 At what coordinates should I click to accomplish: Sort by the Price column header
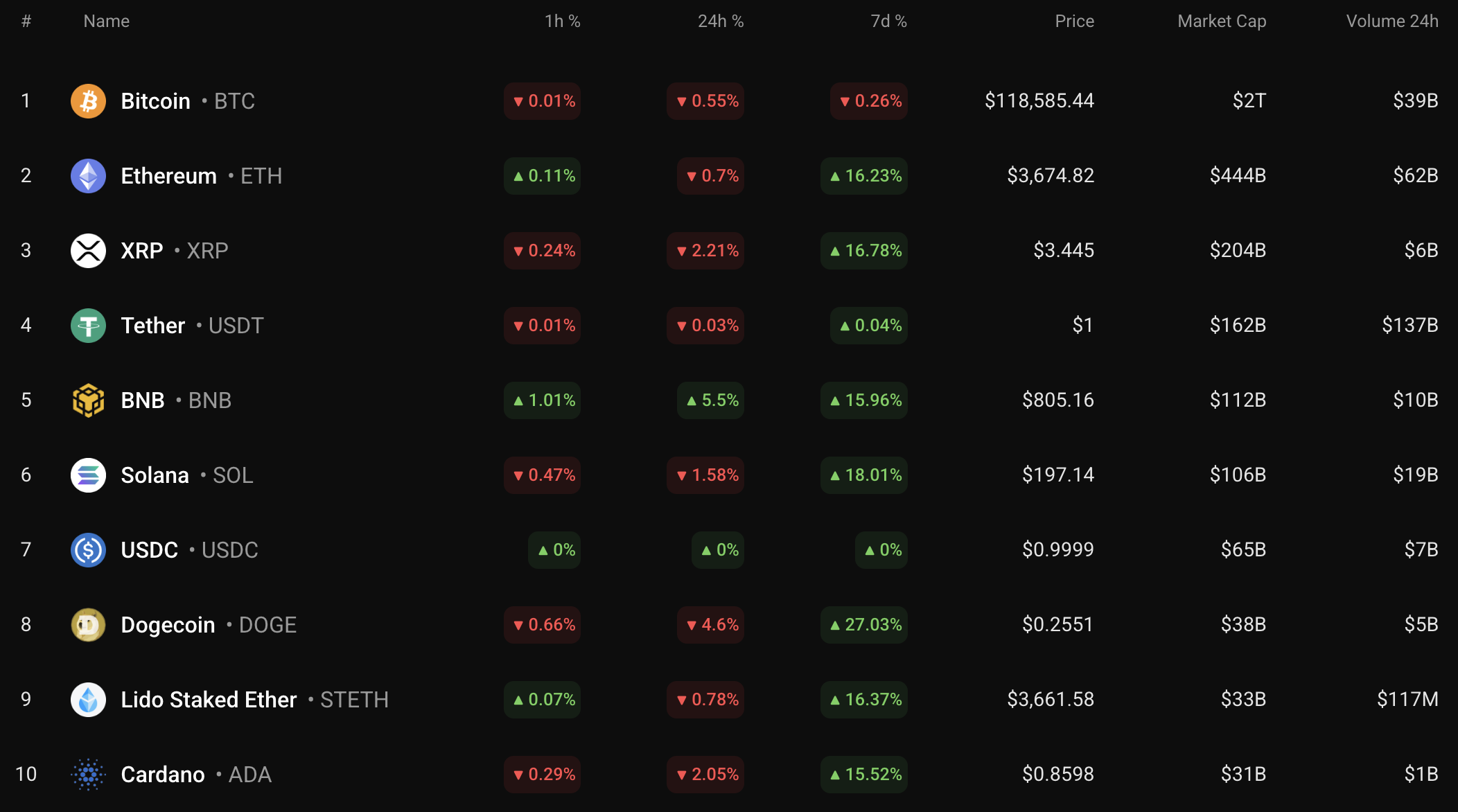pyautogui.click(x=1074, y=21)
